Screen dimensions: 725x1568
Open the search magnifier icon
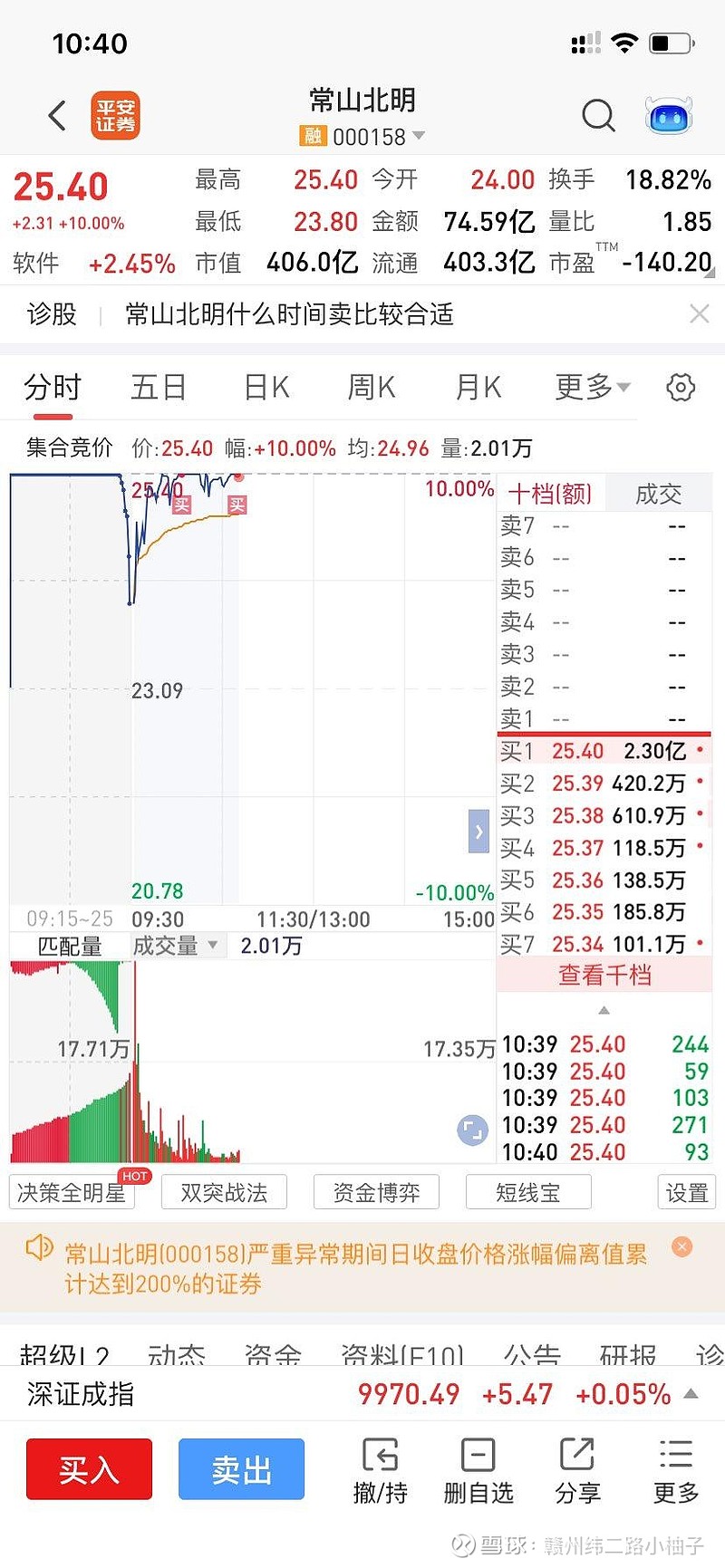[x=598, y=116]
